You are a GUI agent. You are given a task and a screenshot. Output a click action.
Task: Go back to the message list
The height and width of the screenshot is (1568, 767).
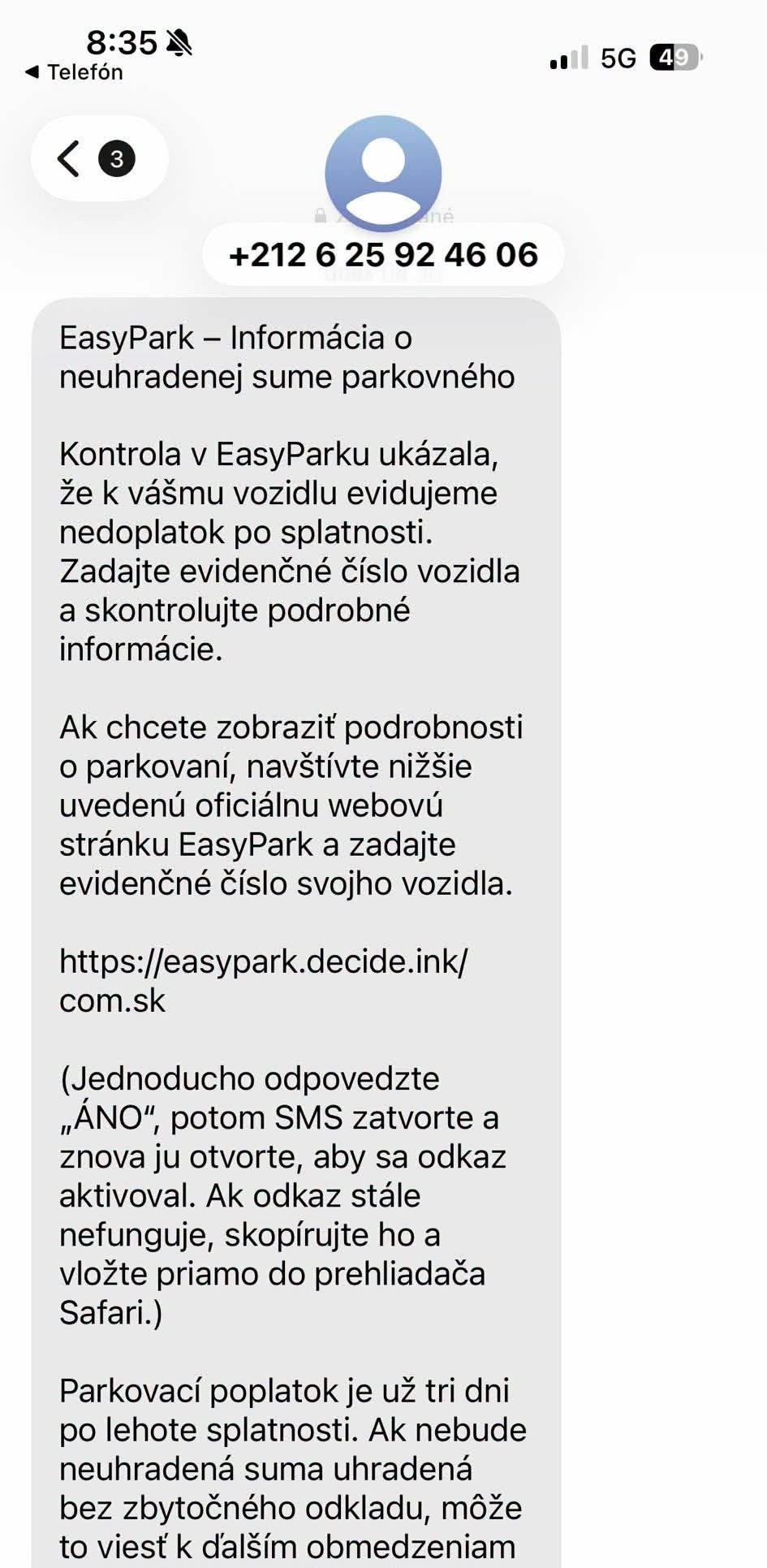tap(99, 158)
